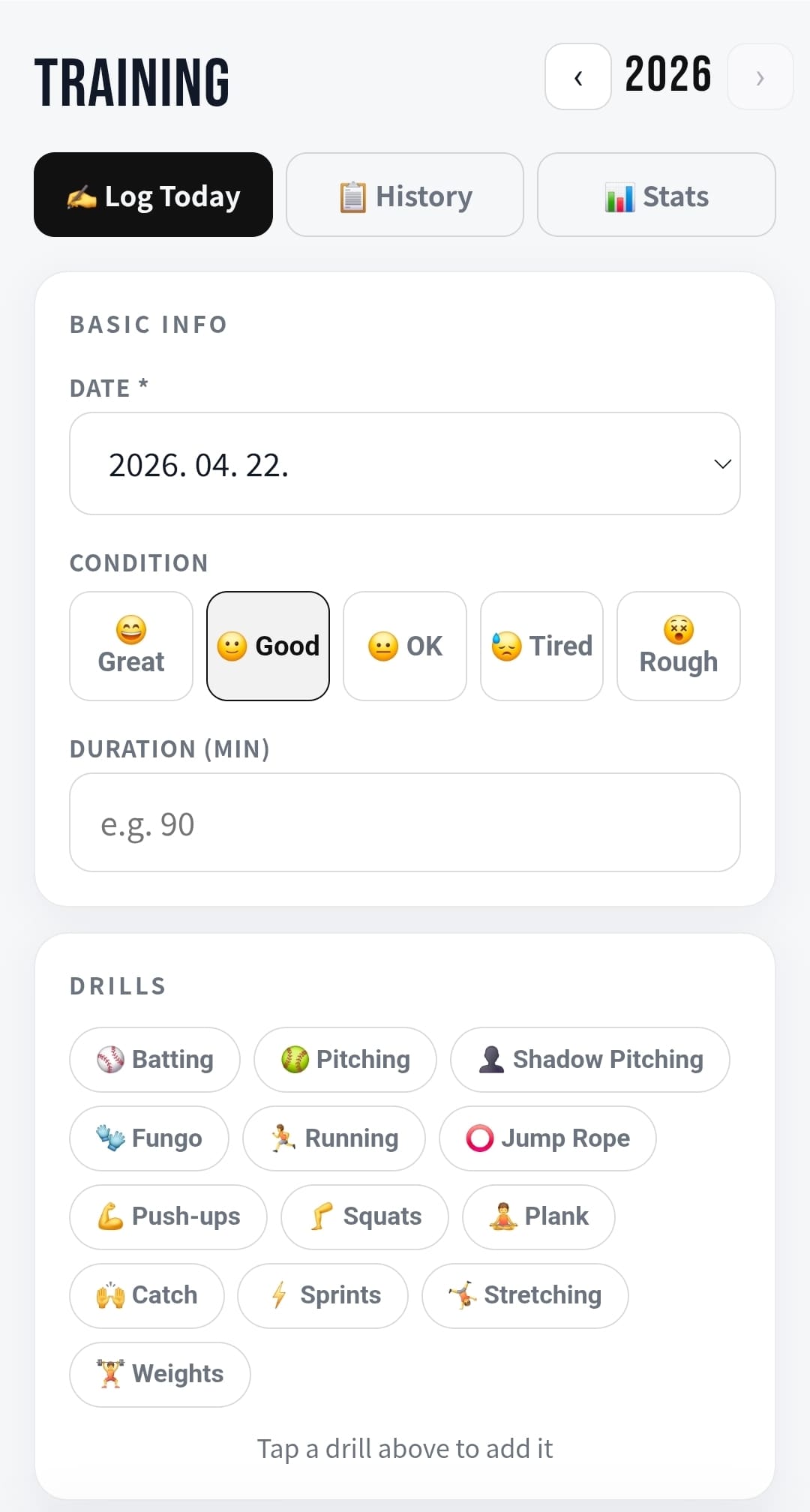810x1512 pixels.
Task: Open the Stats tab
Action: coord(655,195)
